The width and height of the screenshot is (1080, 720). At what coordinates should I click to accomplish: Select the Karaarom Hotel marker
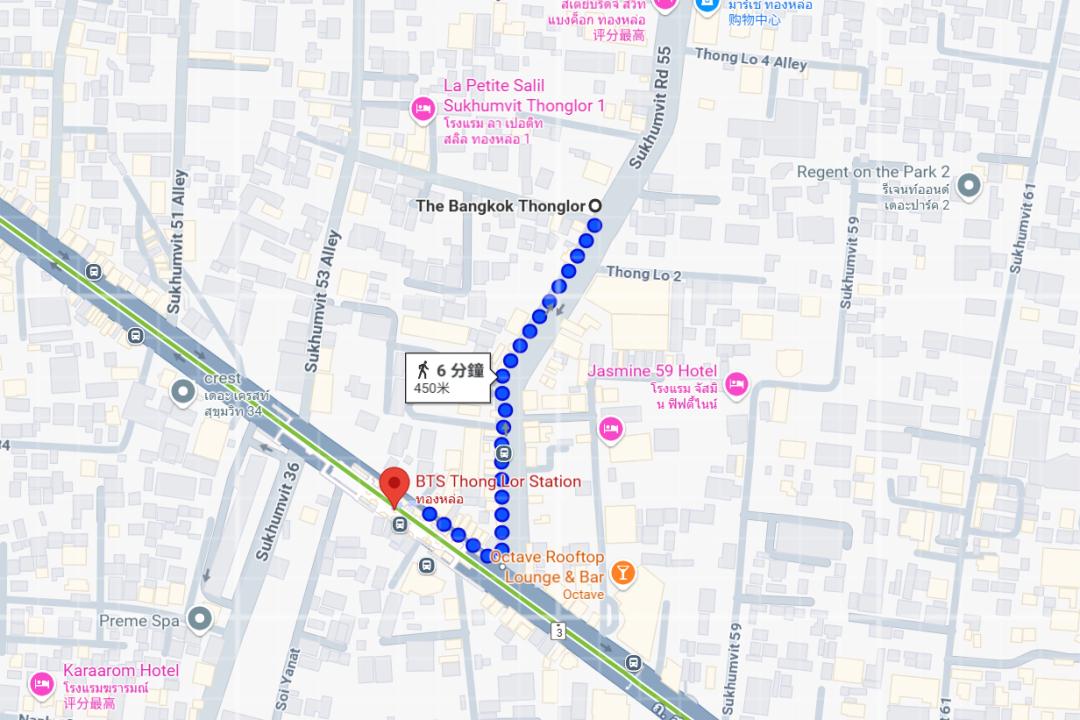tap(42, 684)
